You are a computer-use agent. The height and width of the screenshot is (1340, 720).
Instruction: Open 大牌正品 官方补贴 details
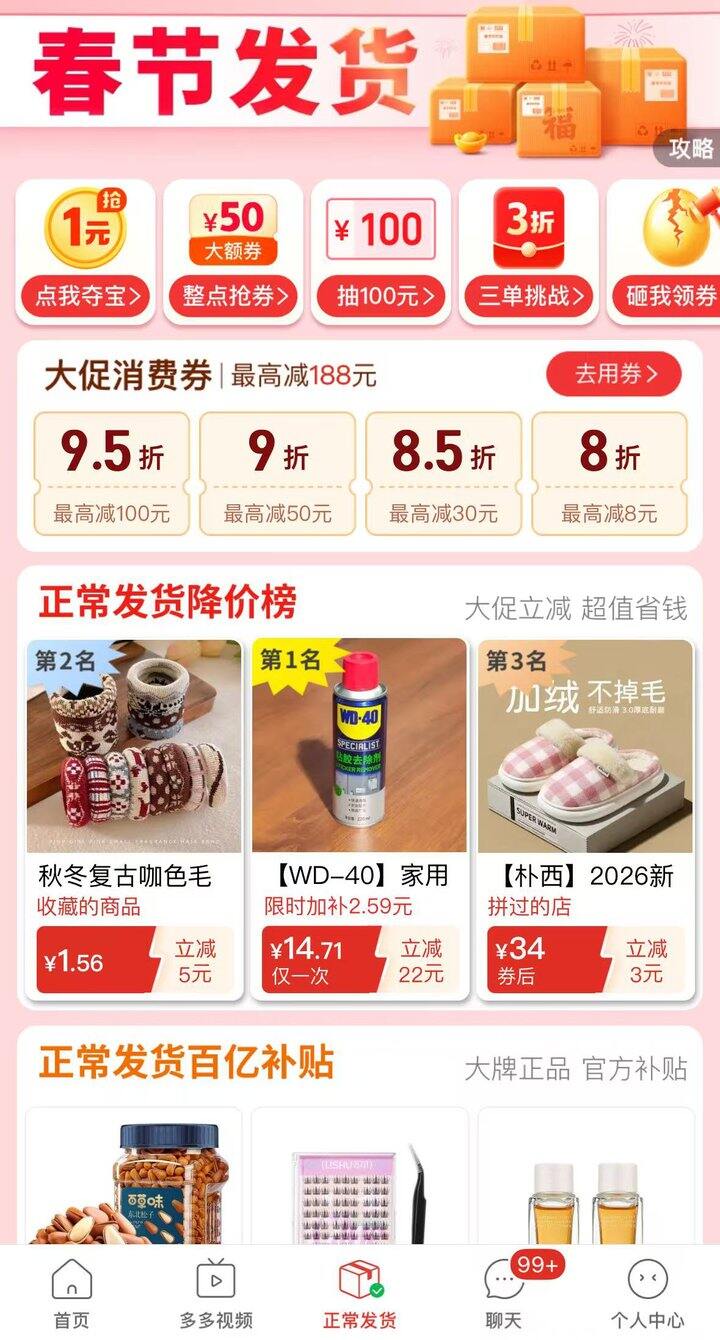(577, 1068)
